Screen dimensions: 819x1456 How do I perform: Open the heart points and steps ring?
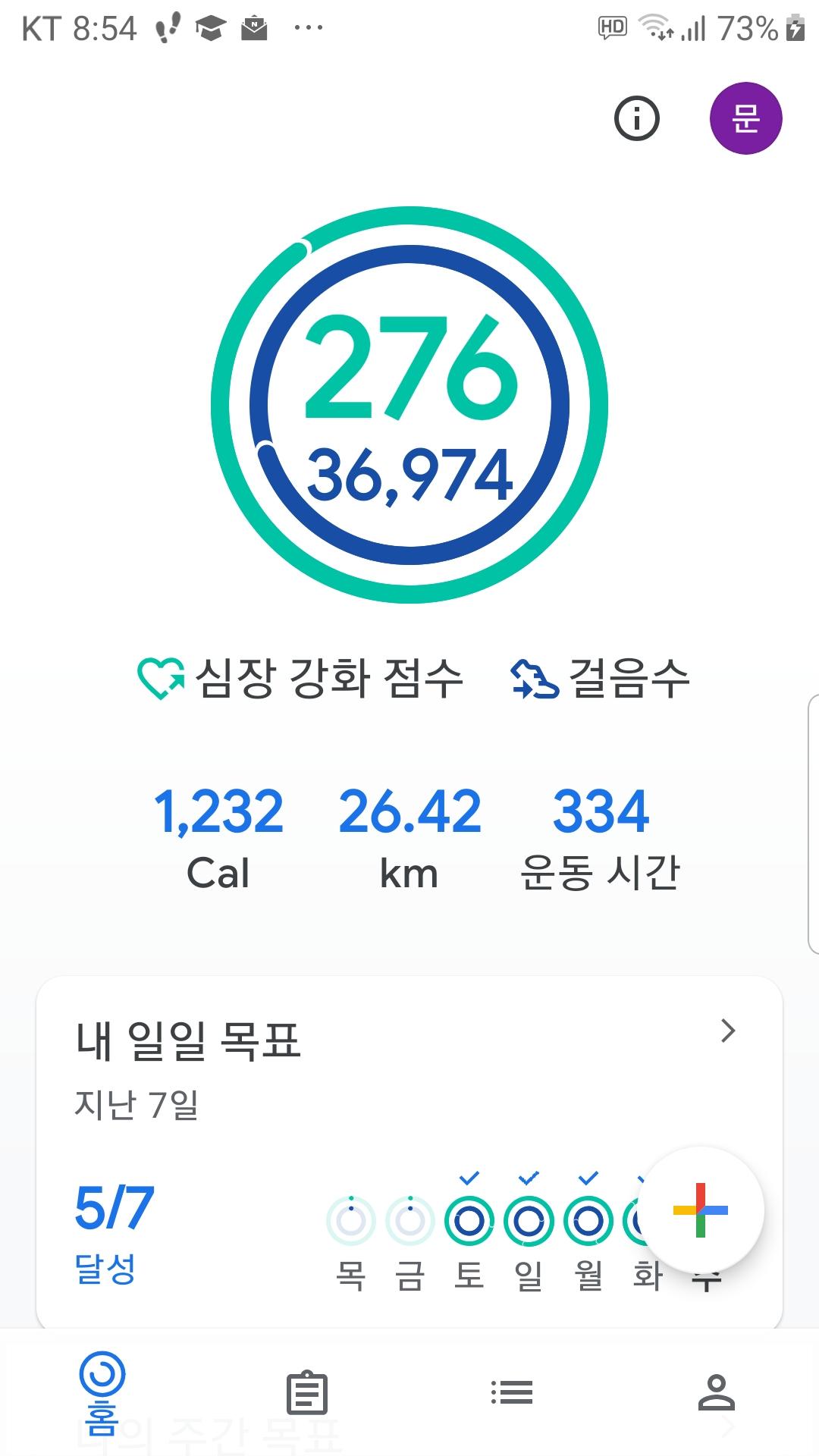click(409, 405)
